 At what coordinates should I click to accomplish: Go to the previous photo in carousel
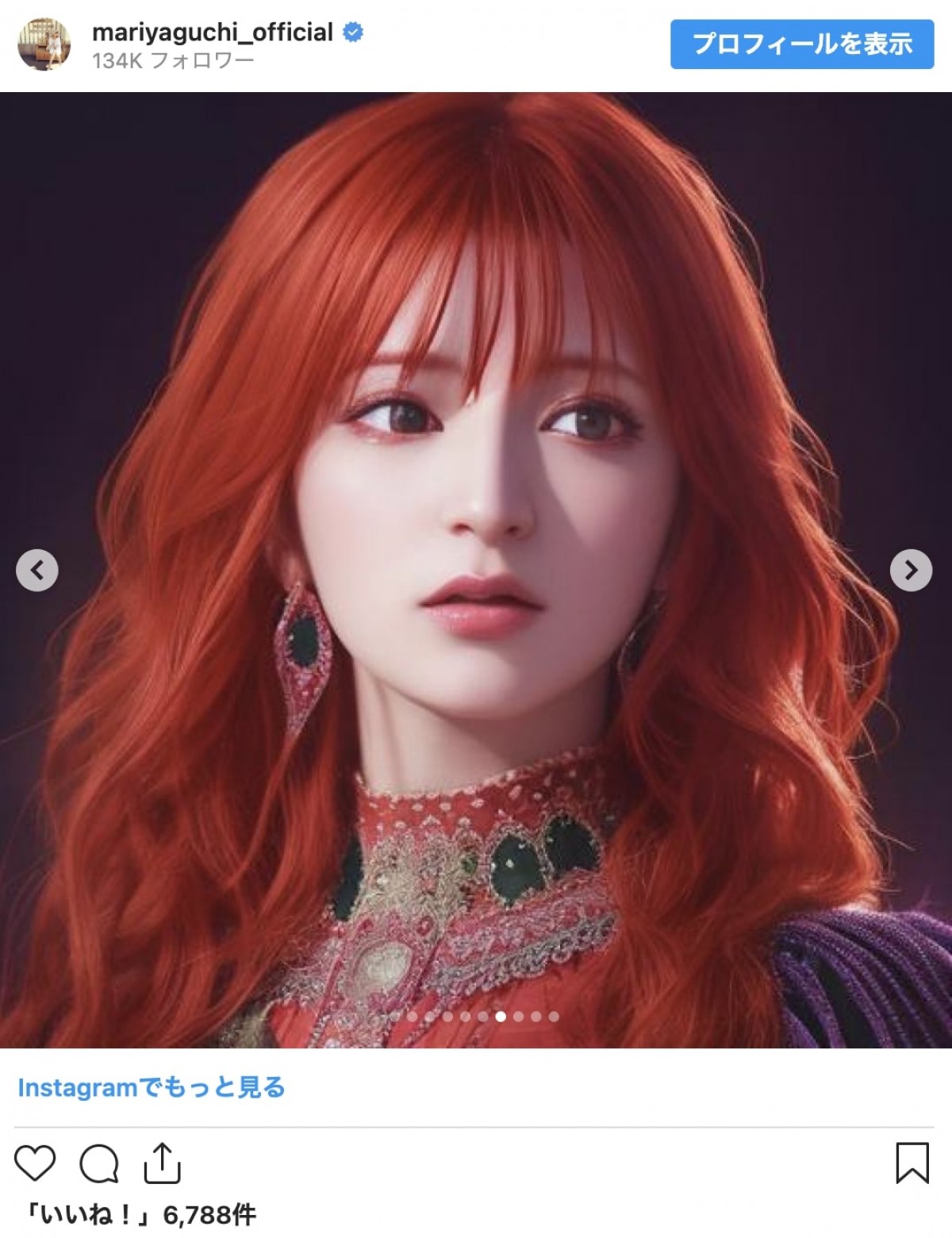(37, 570)
